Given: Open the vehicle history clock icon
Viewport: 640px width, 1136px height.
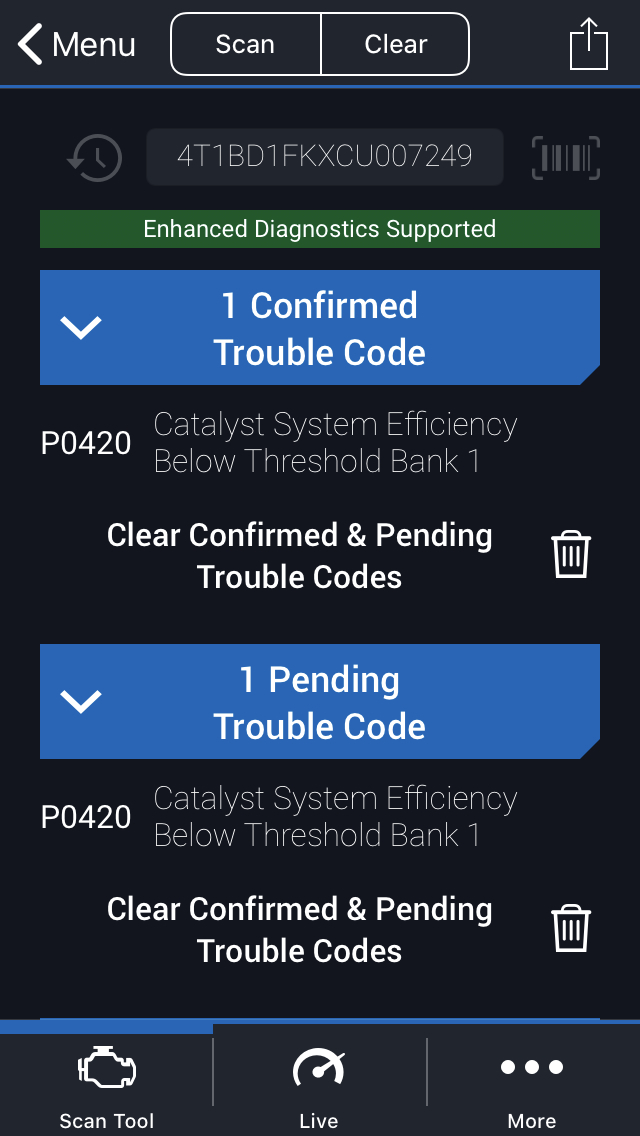Looking at the screenshot, I should [94, 157].
